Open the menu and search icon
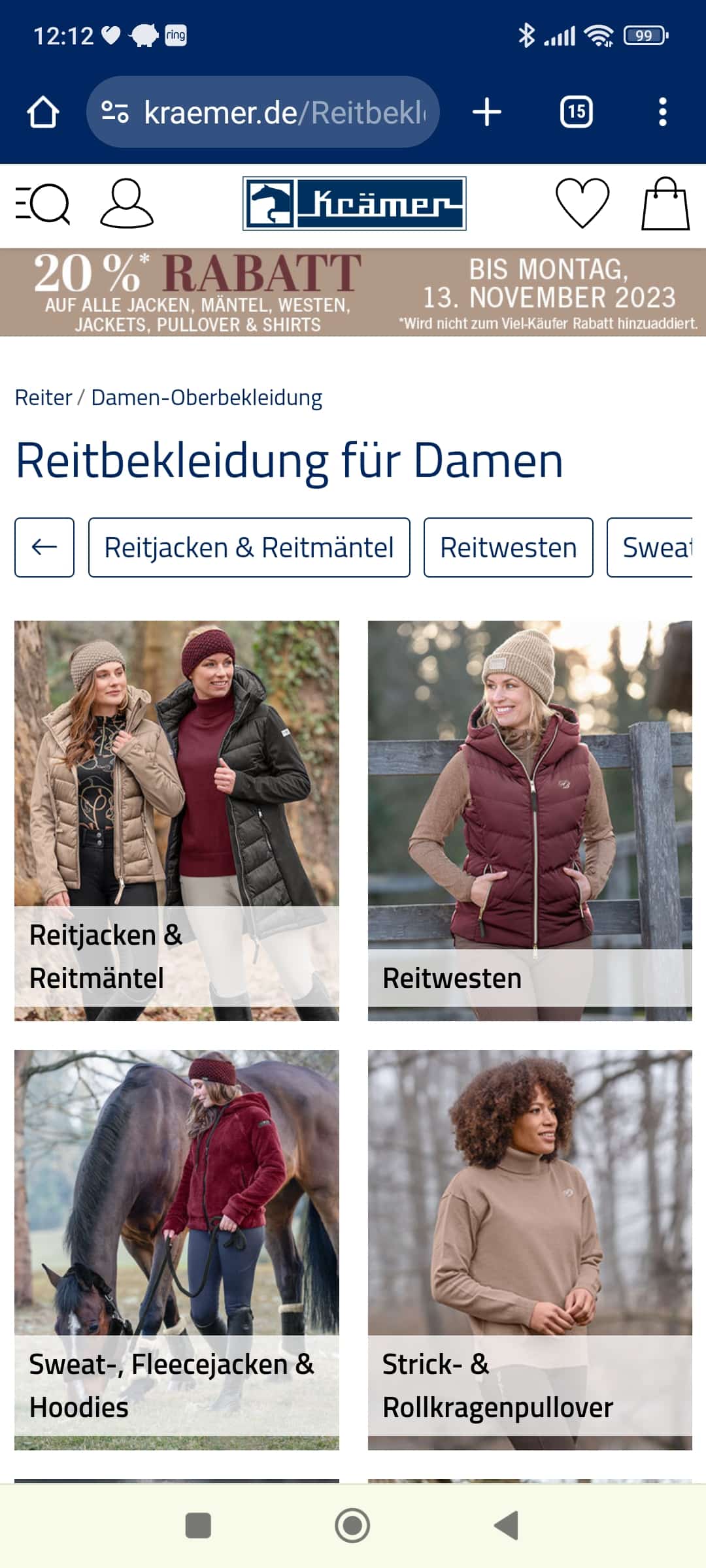The height and width of the screenshot is (1568, 706). tap(42, 204)
